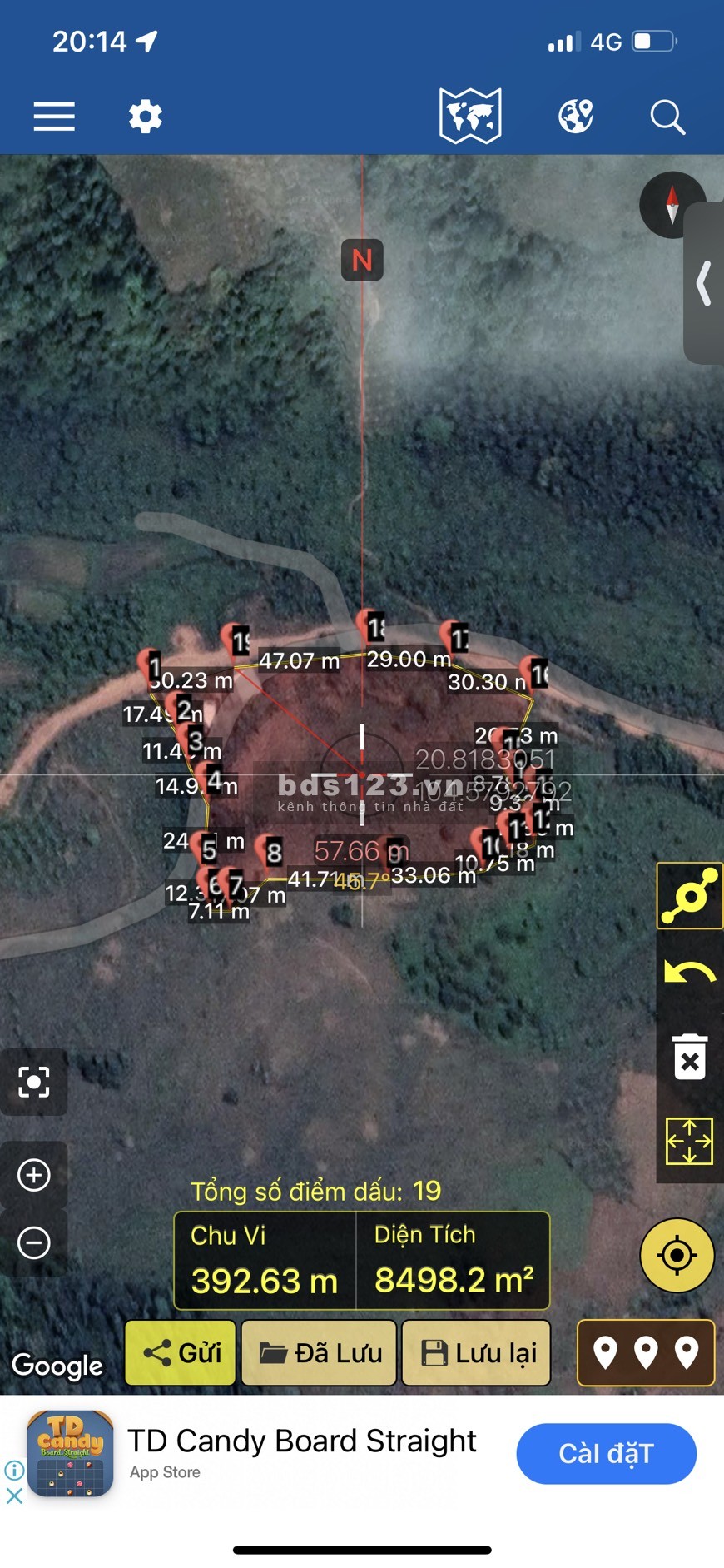
Task: Zoom out on the map
Action: coord(34,1243)
